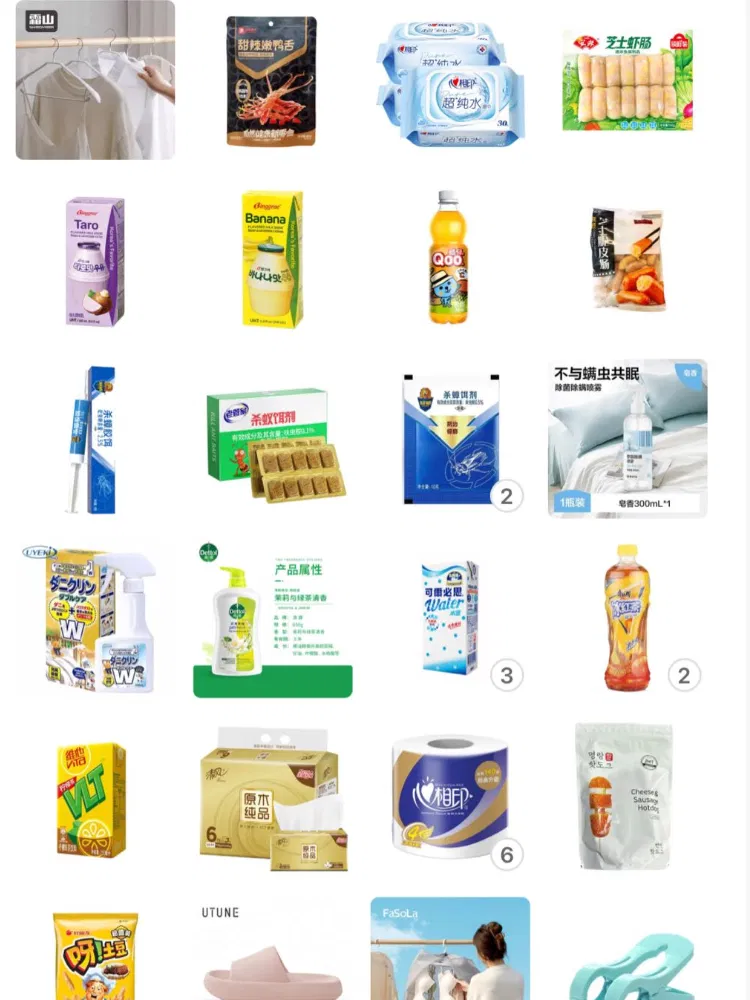
Task: View the pure water wet wipes item
Action: click(450, 81)
